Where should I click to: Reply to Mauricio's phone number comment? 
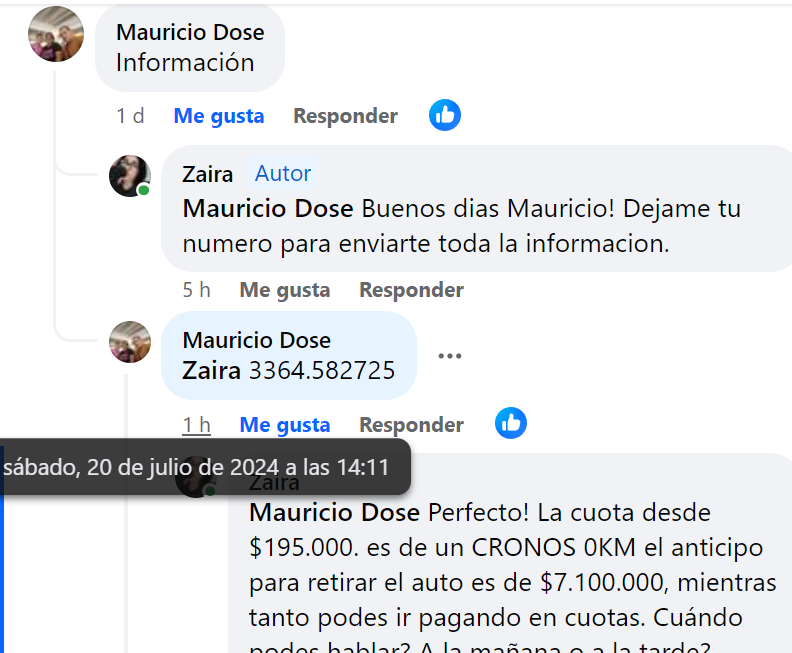[411, 425]
